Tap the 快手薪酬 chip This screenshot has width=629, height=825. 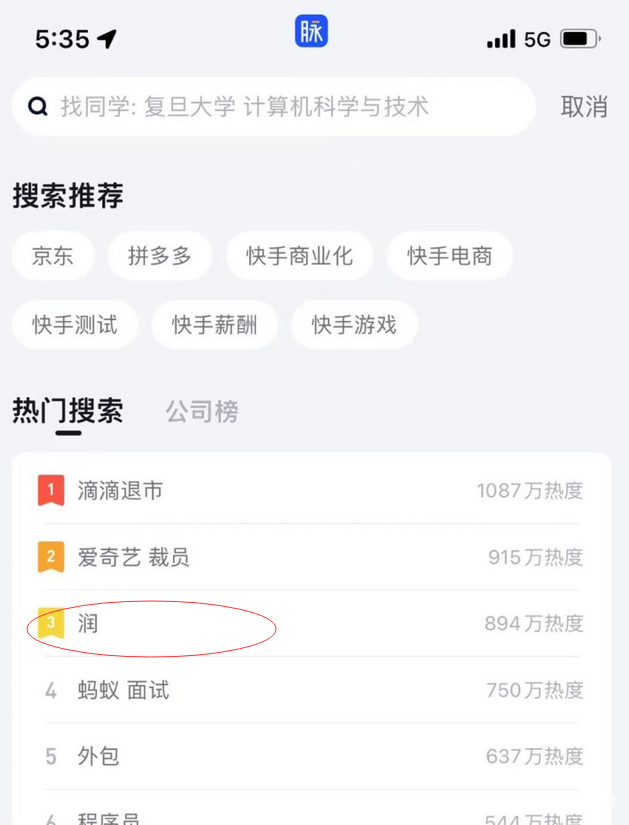click(x=214, y=325)
